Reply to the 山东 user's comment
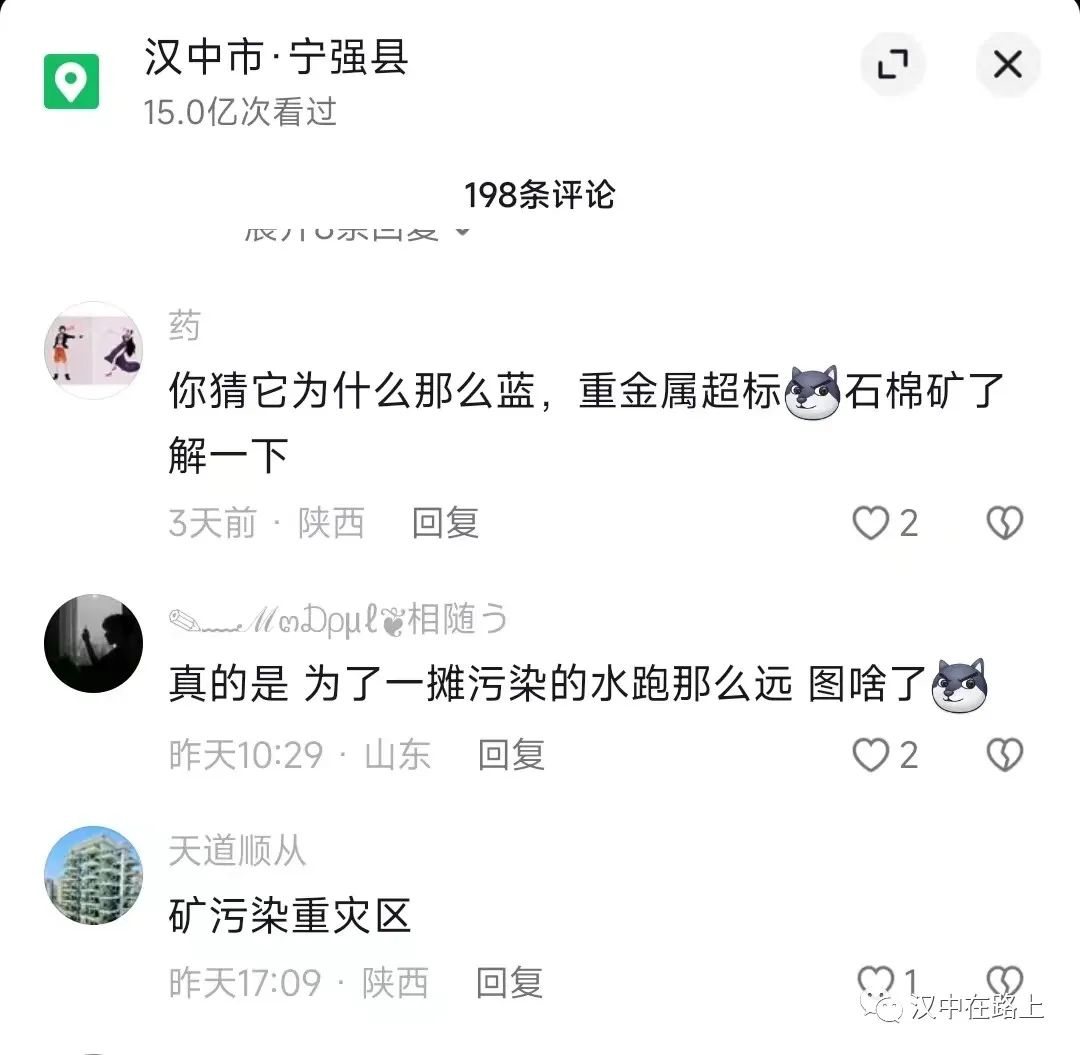This screenshot has height=1055, width=1080. coord(510,755)
